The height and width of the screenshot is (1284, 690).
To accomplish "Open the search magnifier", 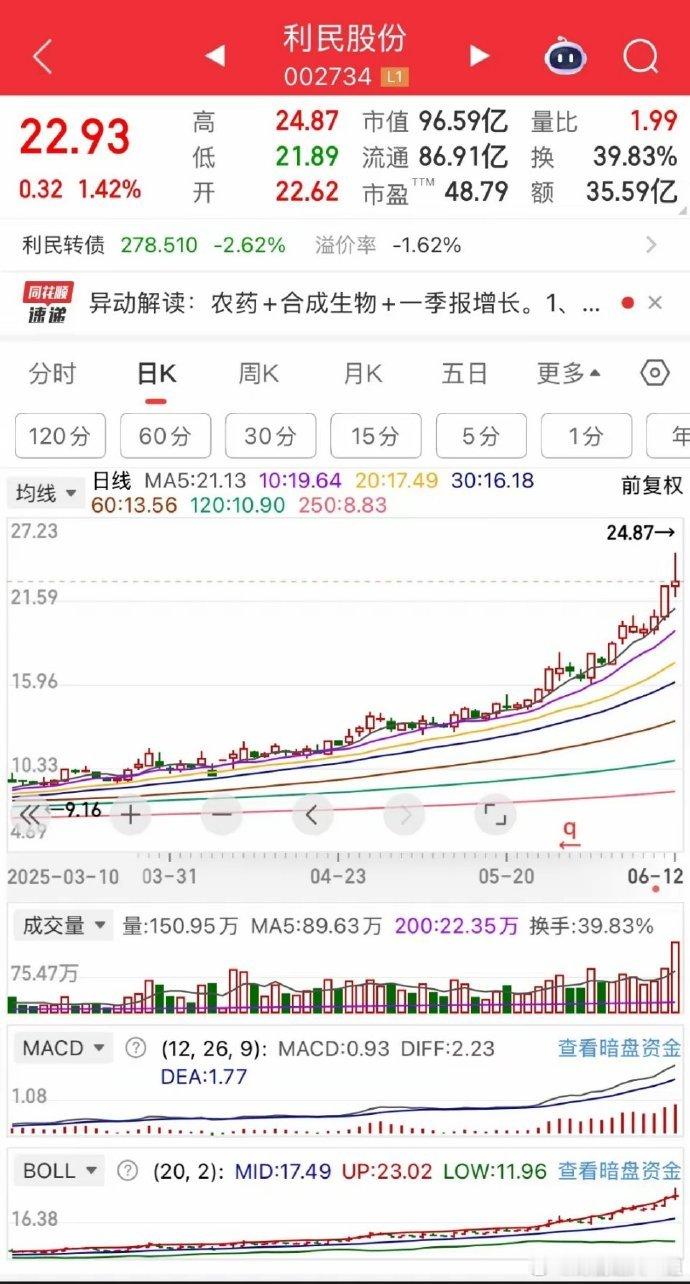I will pyautogui.click(x=641, y=57).
